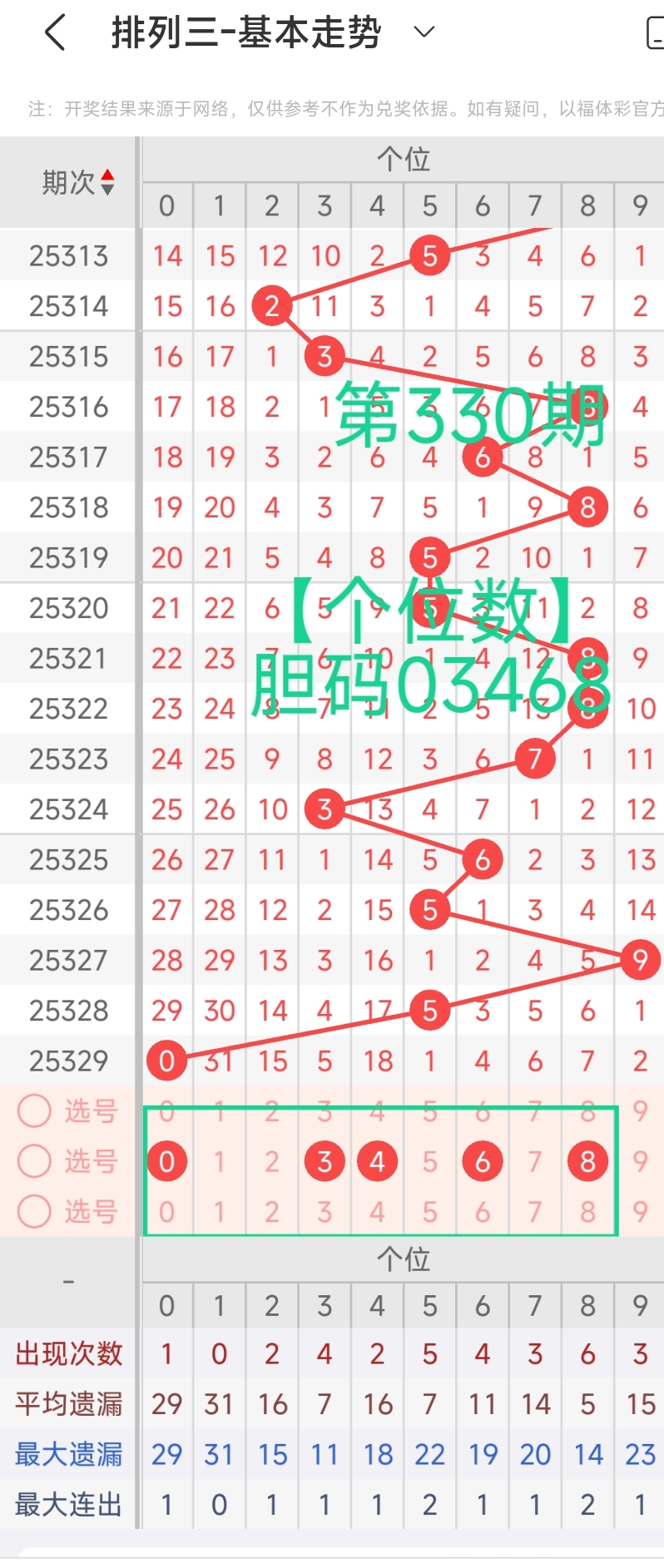The image size is (664, 1568).
Task: Deselect highlighted number 4 in middle pick row
Action: [377, 1161]
